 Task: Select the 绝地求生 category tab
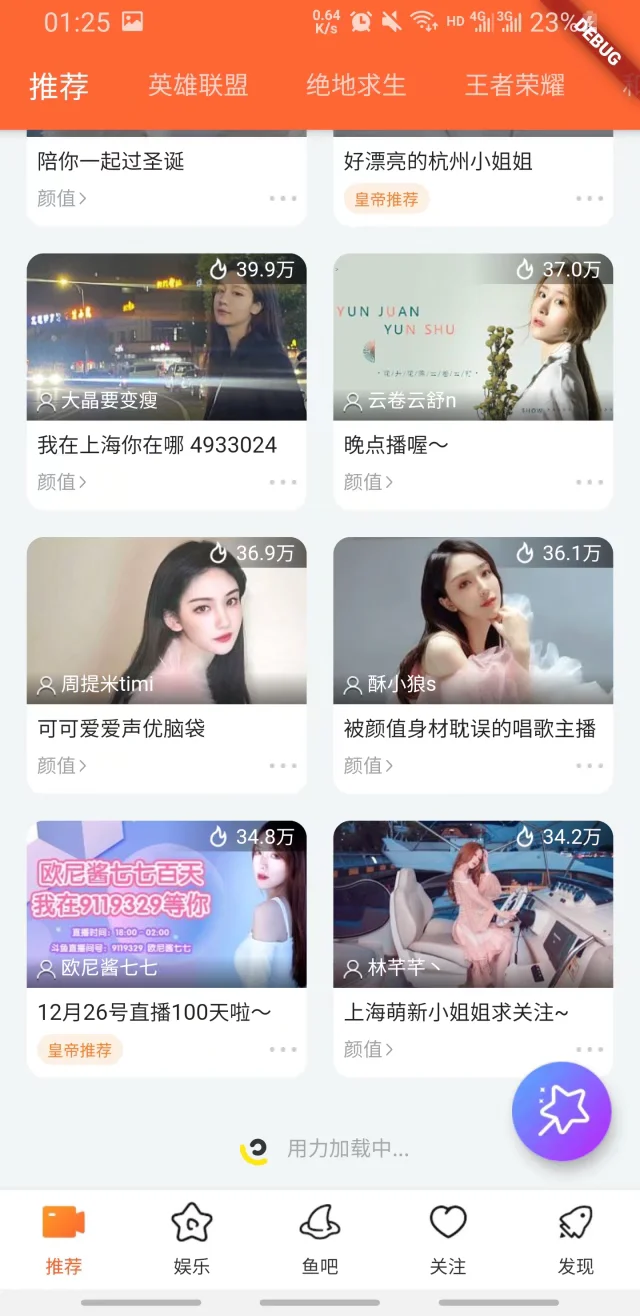356,86
